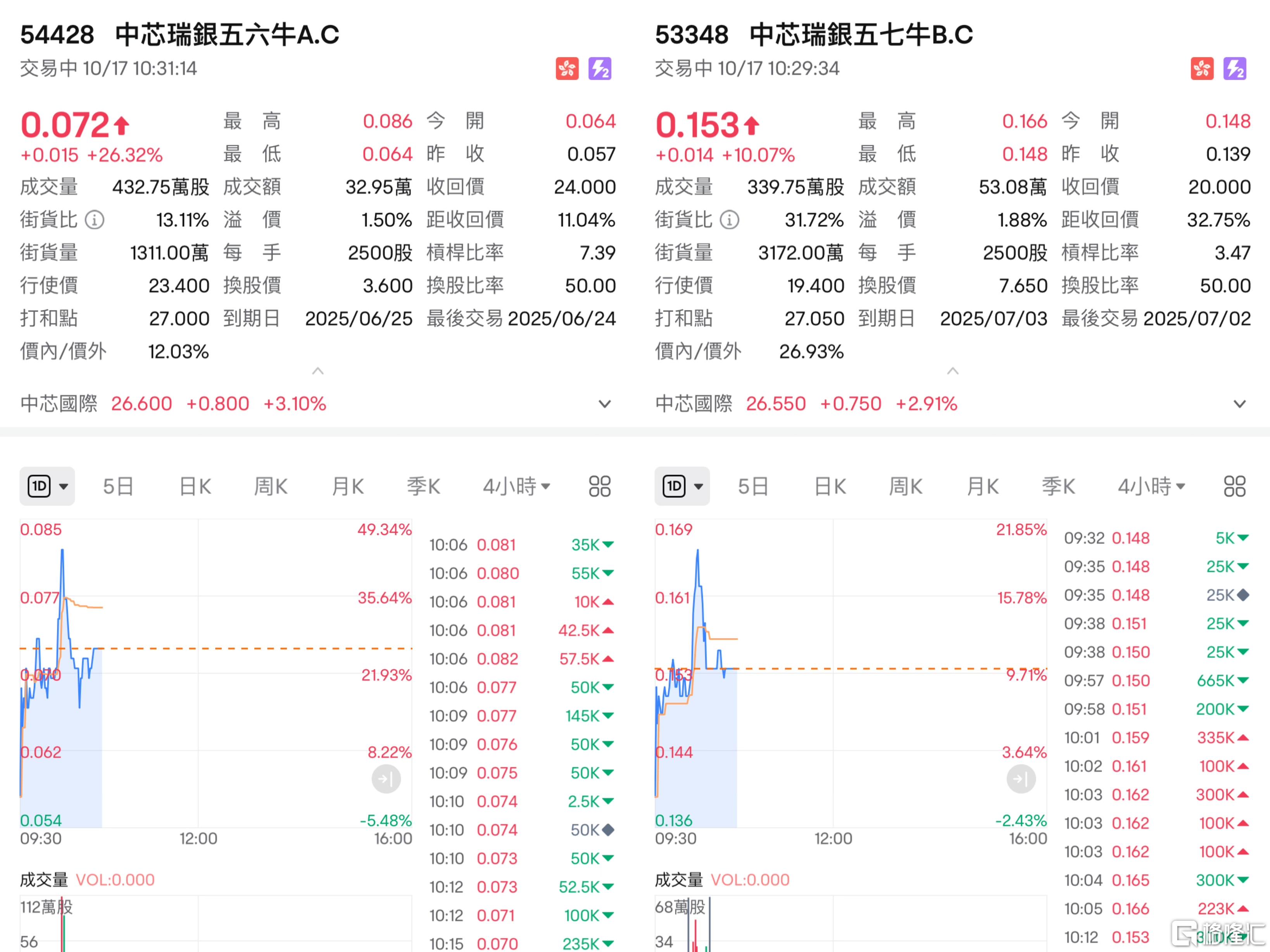Screen dimensions: 1270x952
Task: Select 日K tab on 54428 chart
Action: click(195, 487)
